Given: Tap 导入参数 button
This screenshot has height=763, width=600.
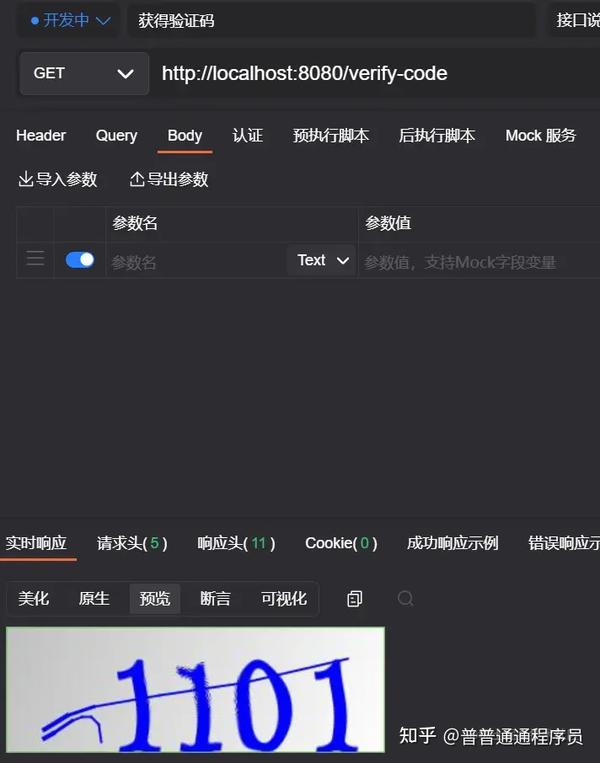Looking at the screenshot, I should tap(58, 180).
